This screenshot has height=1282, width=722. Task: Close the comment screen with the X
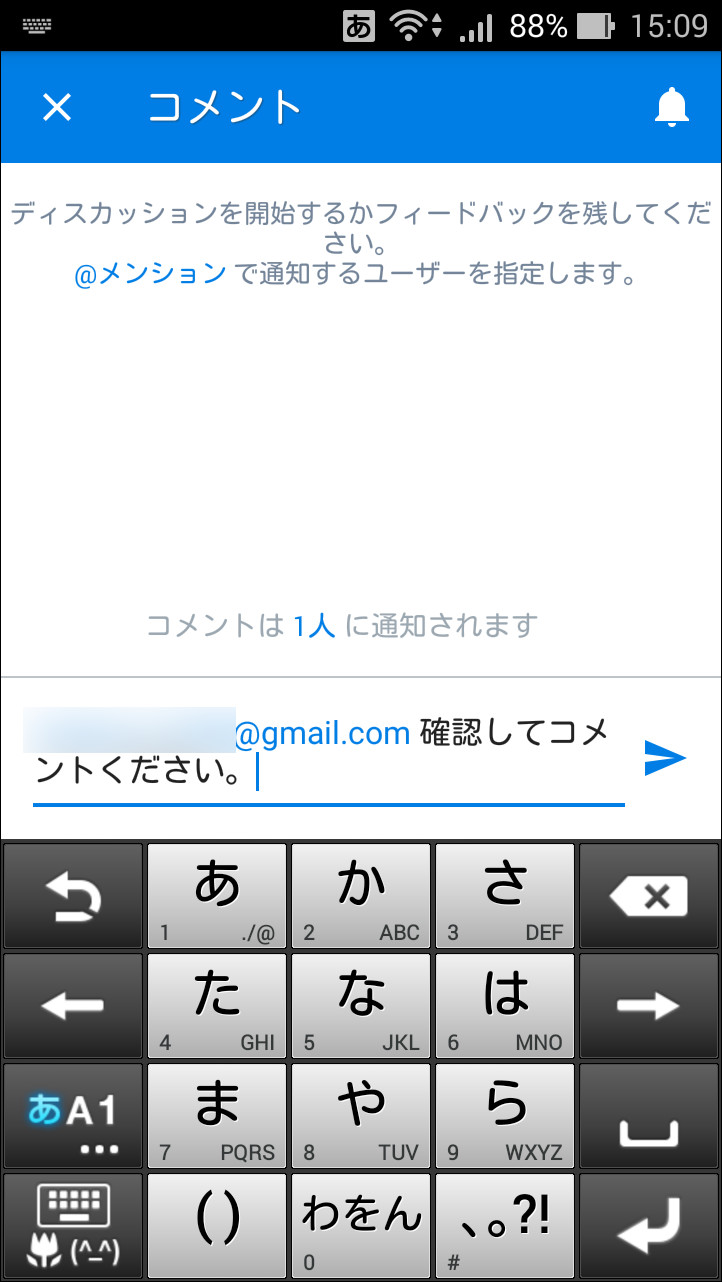pos(56,107)
